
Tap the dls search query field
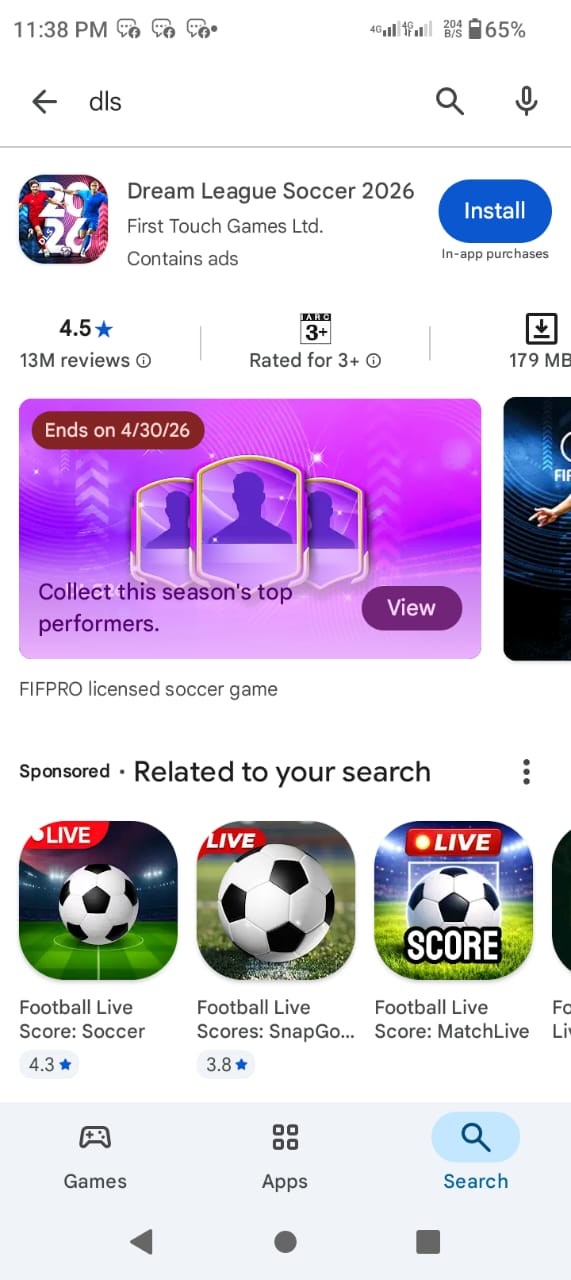coord(250,101)
